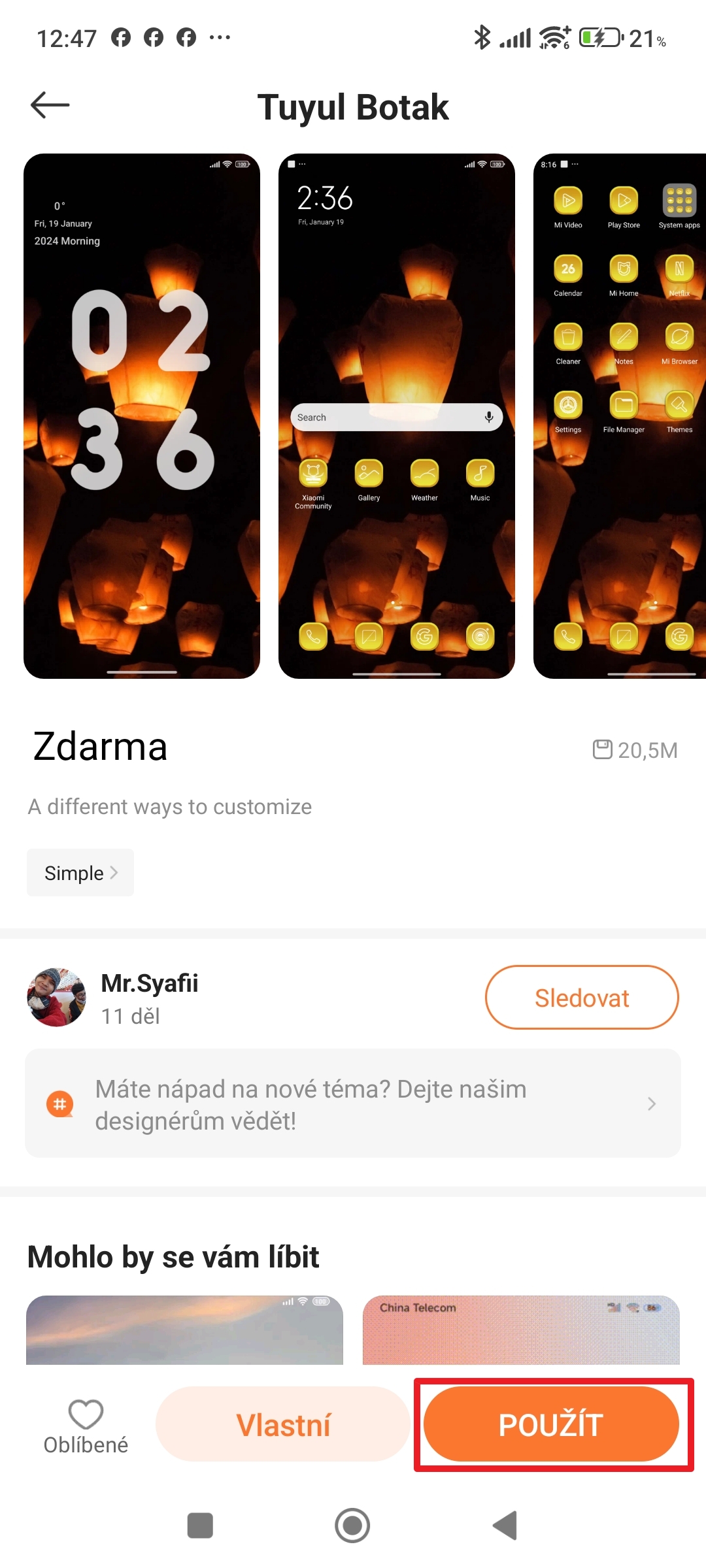
Task: View the home screen preview with Search bar
Action: click(397, 416)
